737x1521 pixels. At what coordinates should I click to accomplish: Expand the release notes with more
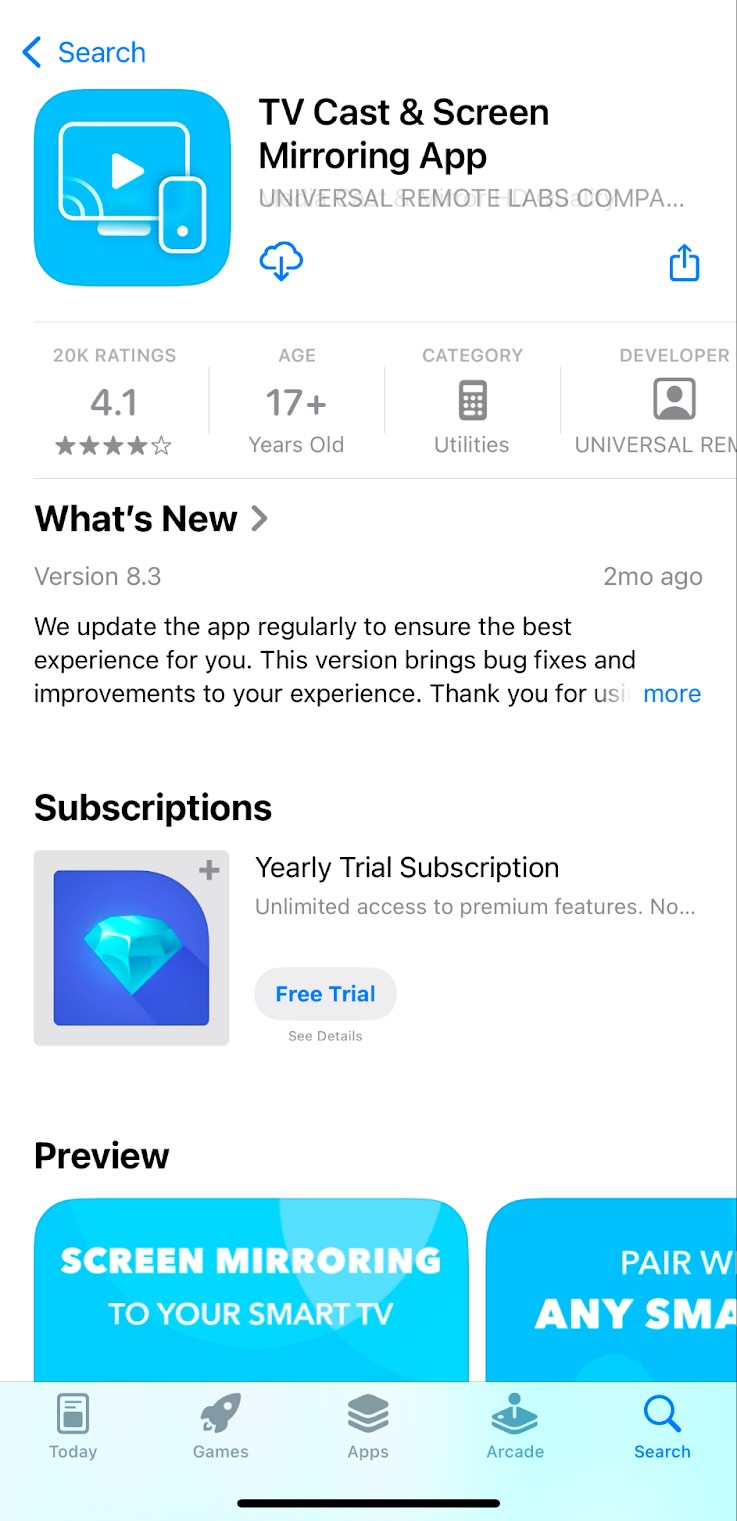pos(671,694)
